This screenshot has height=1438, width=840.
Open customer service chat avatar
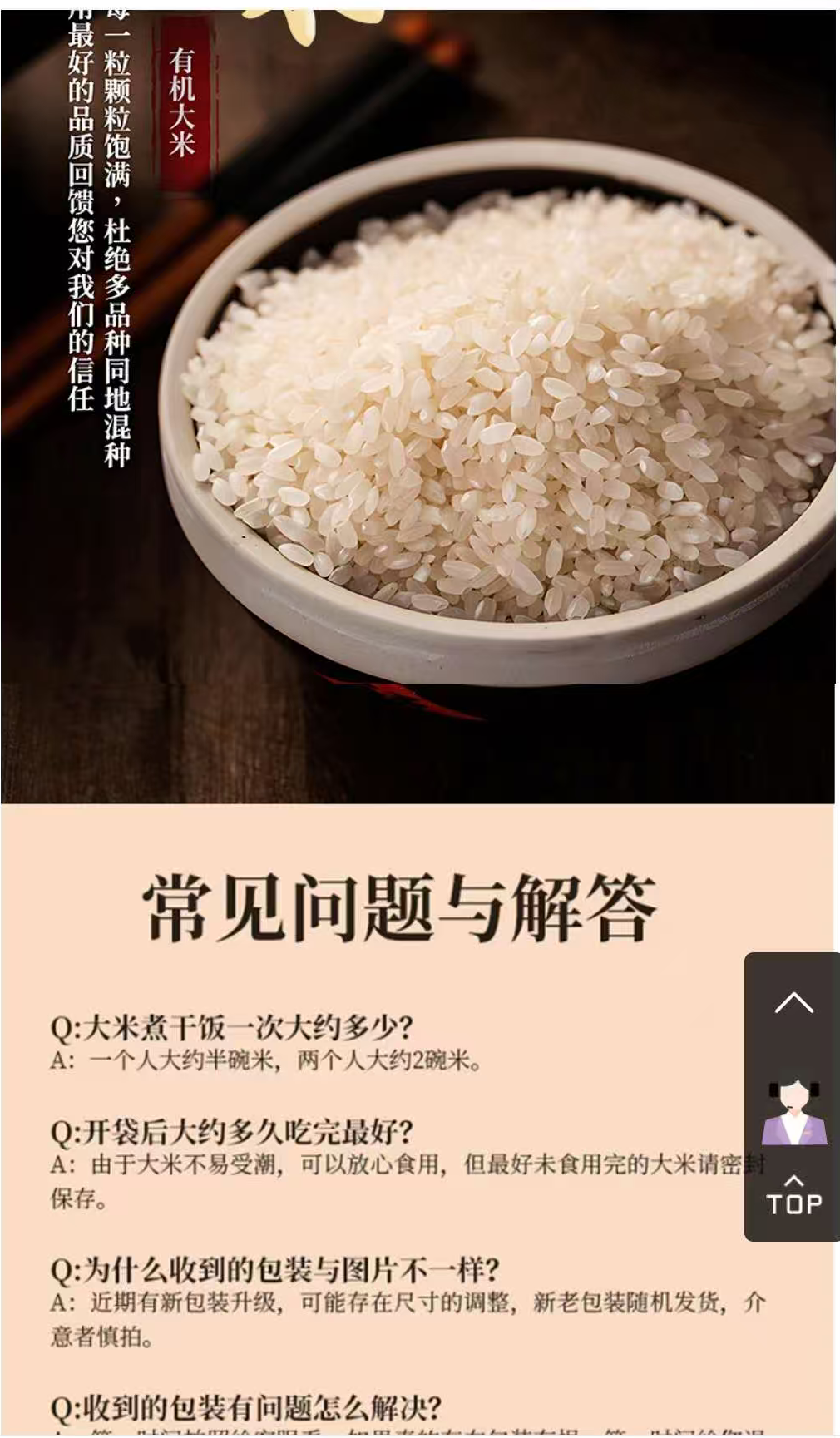(x=794, y=1112)
